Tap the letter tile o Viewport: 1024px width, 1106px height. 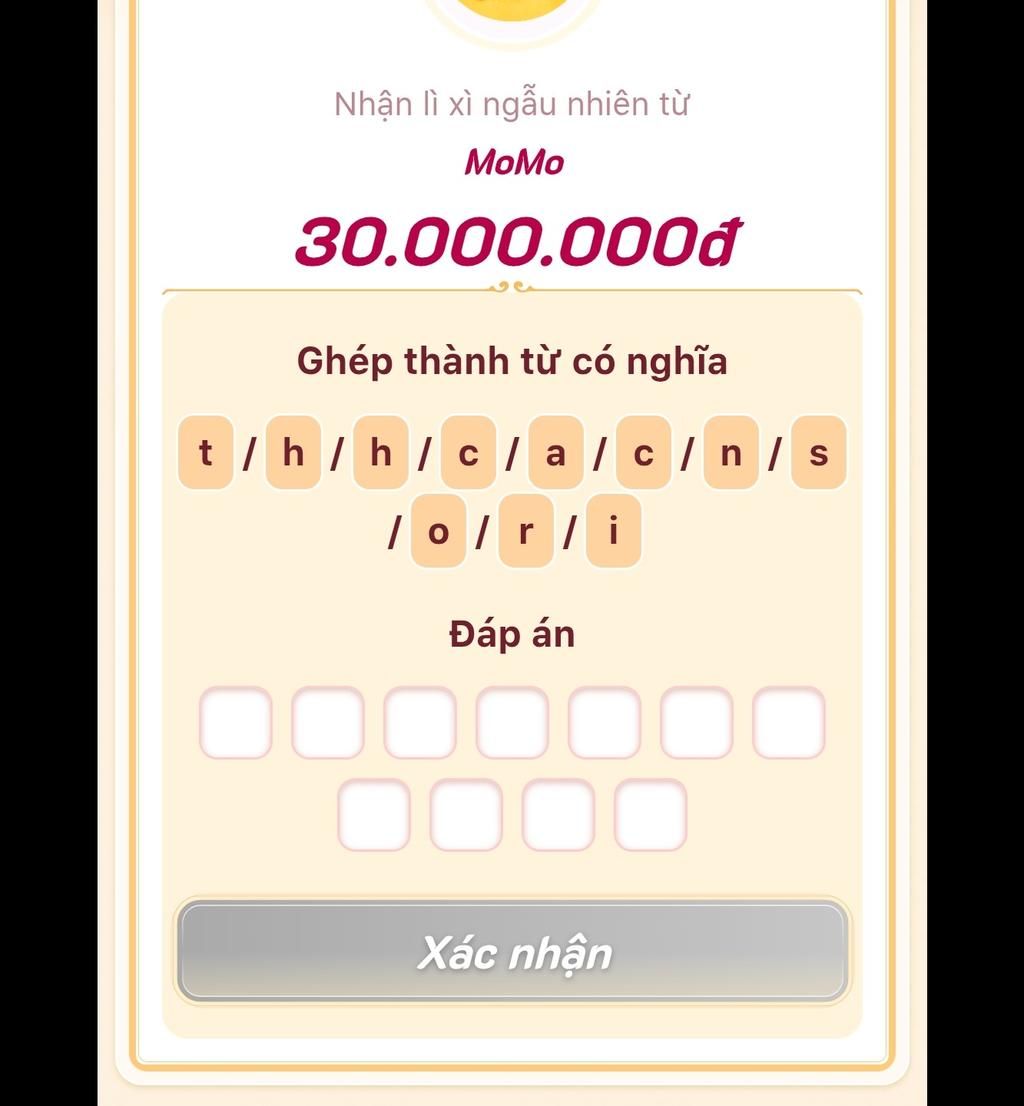point(438,531)
